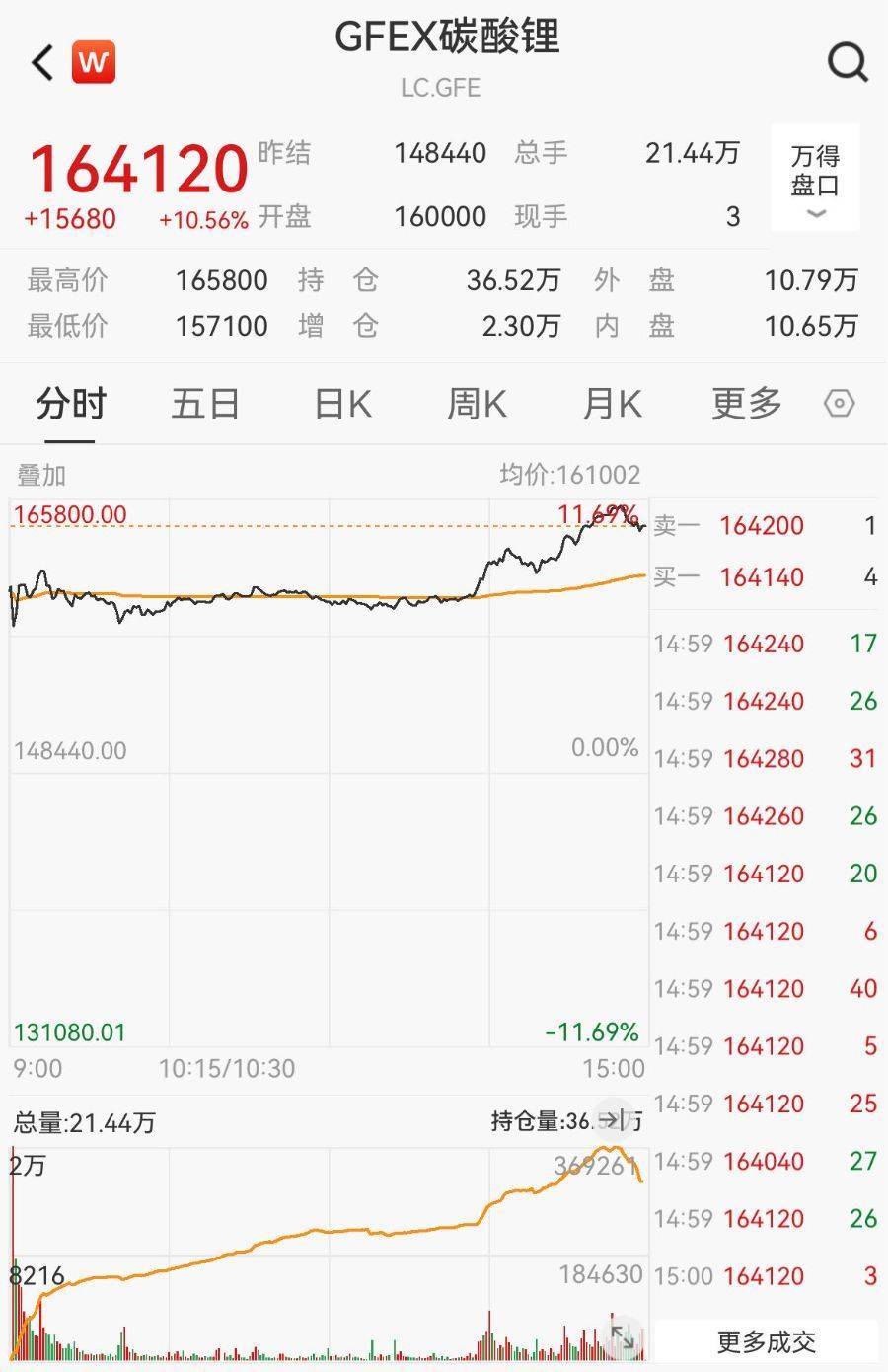
Task: Switch to the 月K chart tab
Action: point(612,404)
